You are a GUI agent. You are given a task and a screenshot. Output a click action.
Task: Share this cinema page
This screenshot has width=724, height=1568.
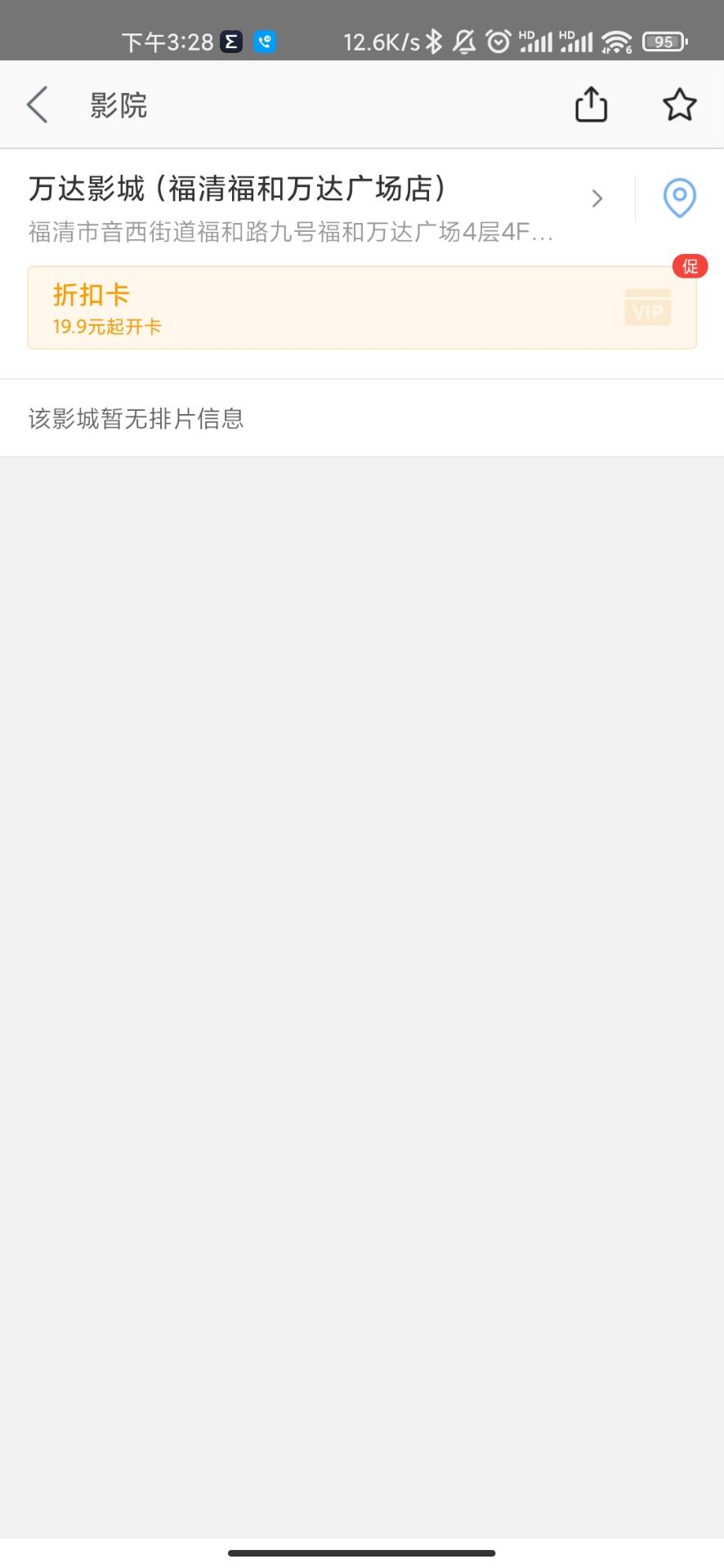591,105
